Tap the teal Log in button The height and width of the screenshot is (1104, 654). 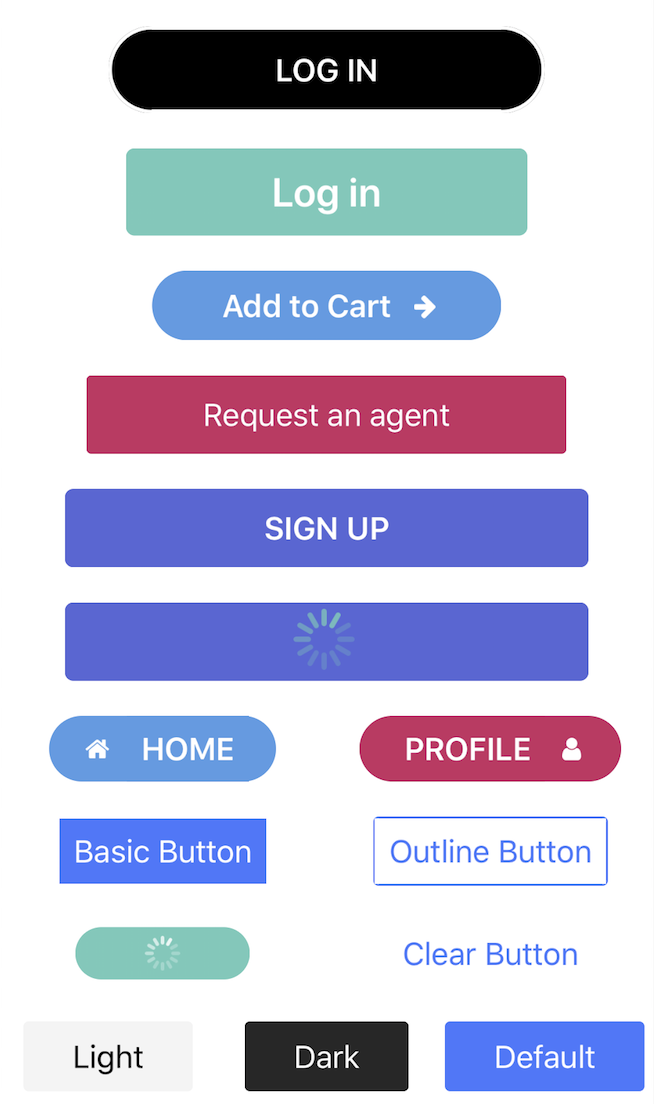pos(326,192)
